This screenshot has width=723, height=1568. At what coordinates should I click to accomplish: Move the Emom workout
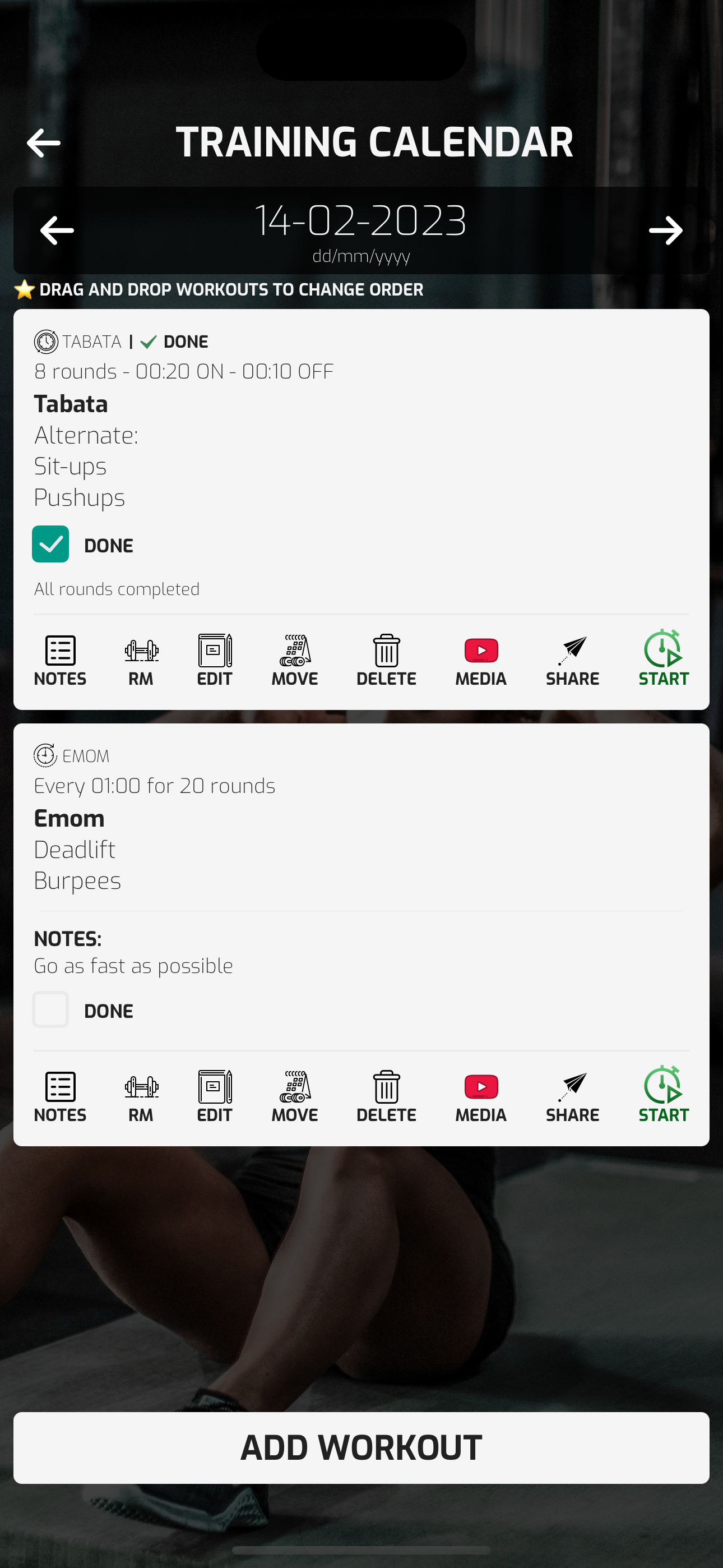pos(295,1096)
